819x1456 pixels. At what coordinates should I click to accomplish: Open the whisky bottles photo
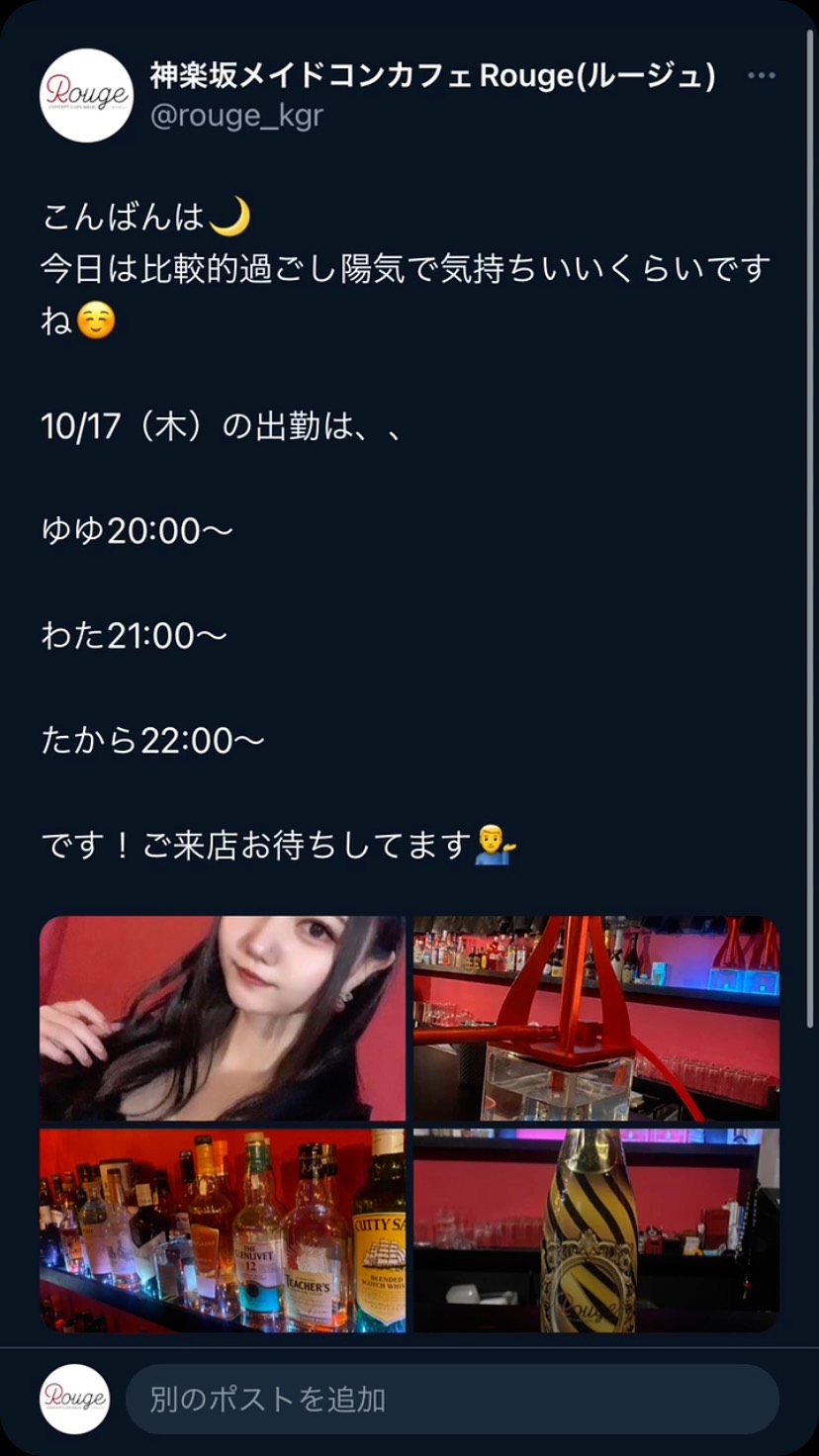[x=223, y=1230]
